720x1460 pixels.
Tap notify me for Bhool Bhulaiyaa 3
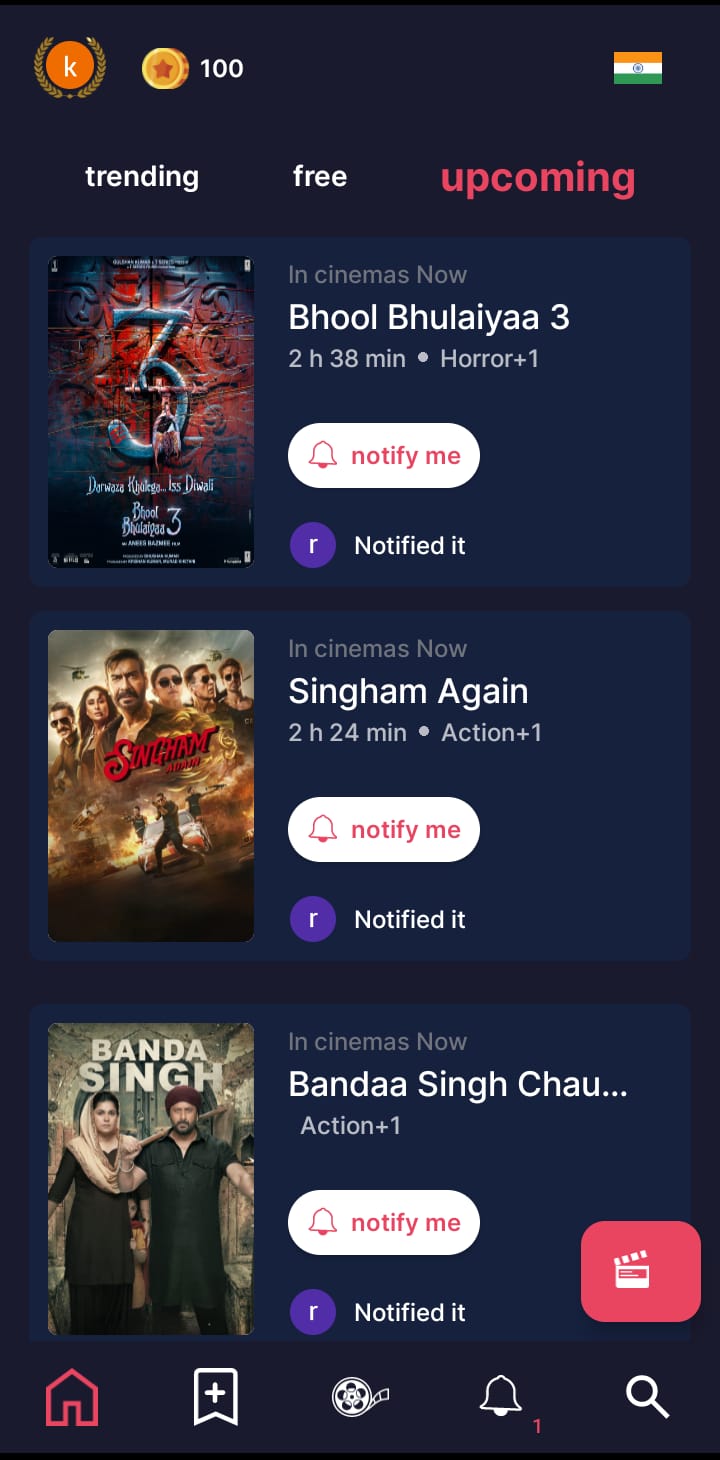(x=384, y=456)
